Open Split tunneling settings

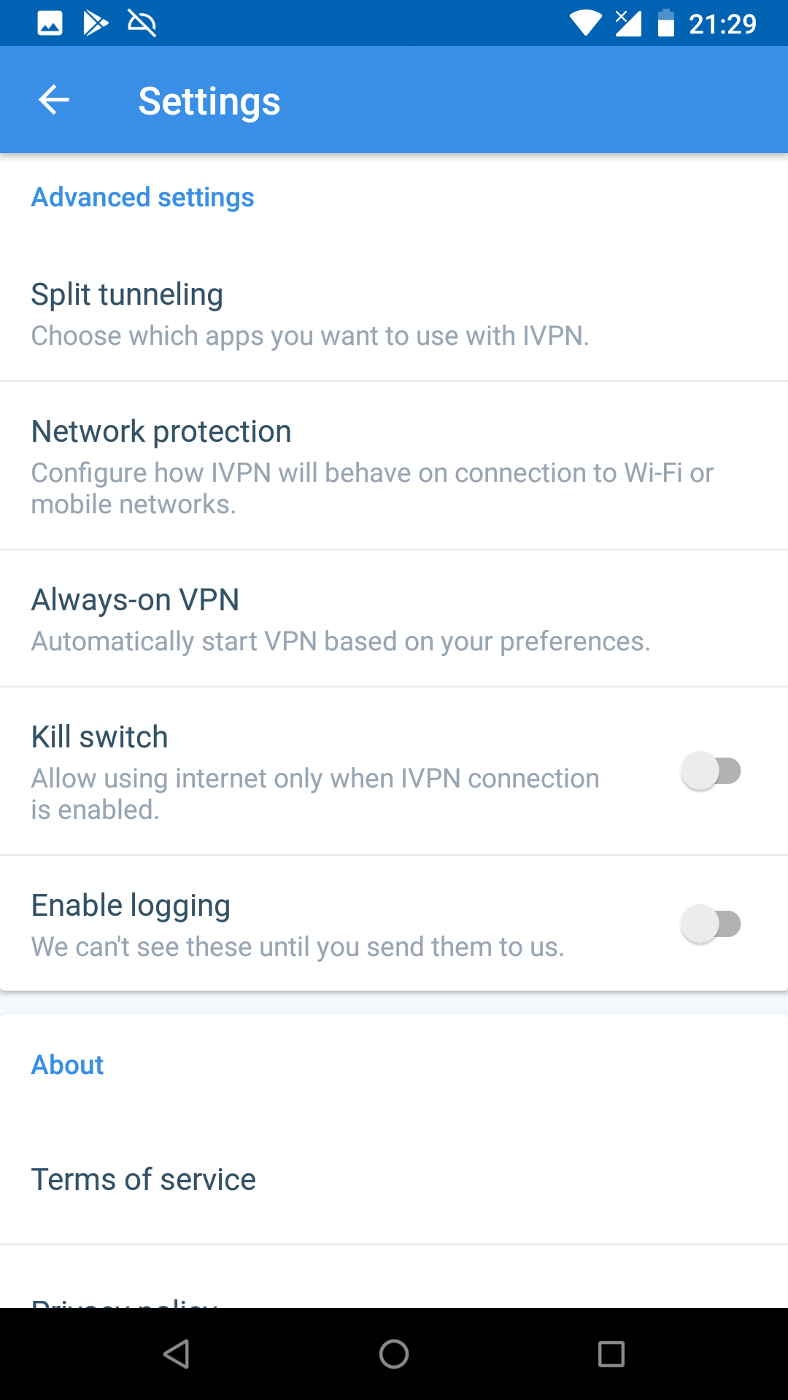(394, 313)
